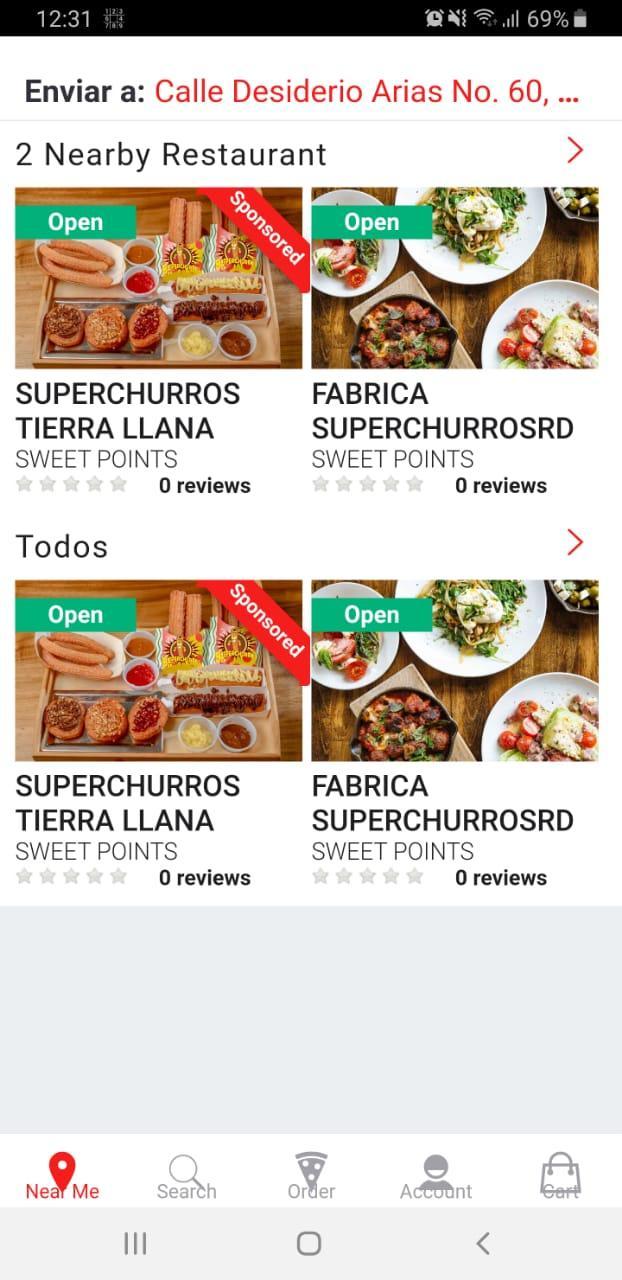Tap the system back button

(483, 1243)
